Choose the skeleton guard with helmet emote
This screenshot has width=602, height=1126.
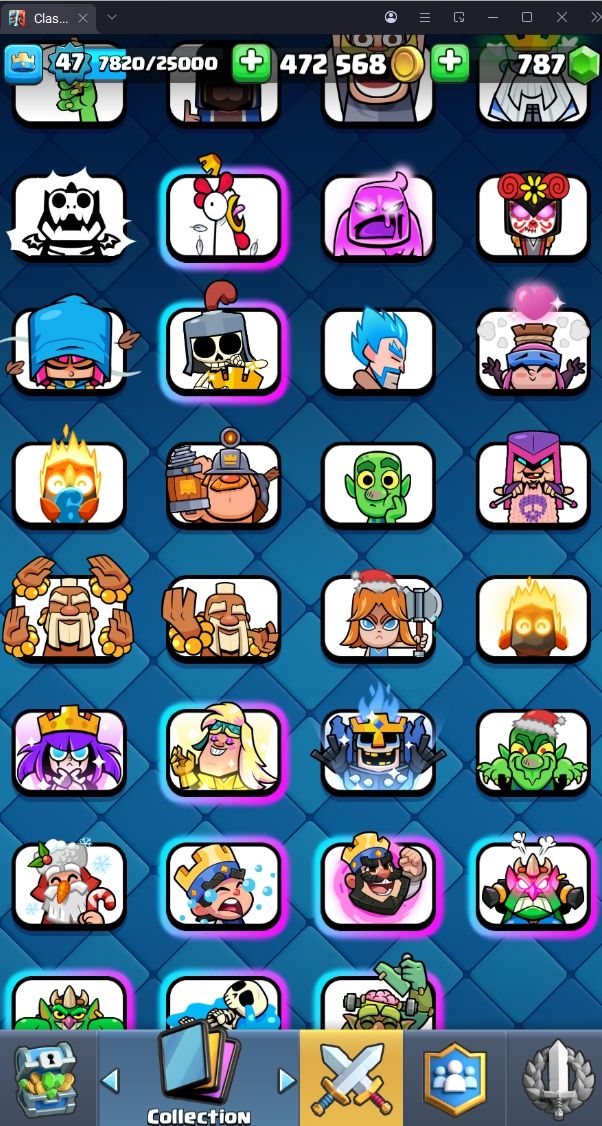click(223, 350)
